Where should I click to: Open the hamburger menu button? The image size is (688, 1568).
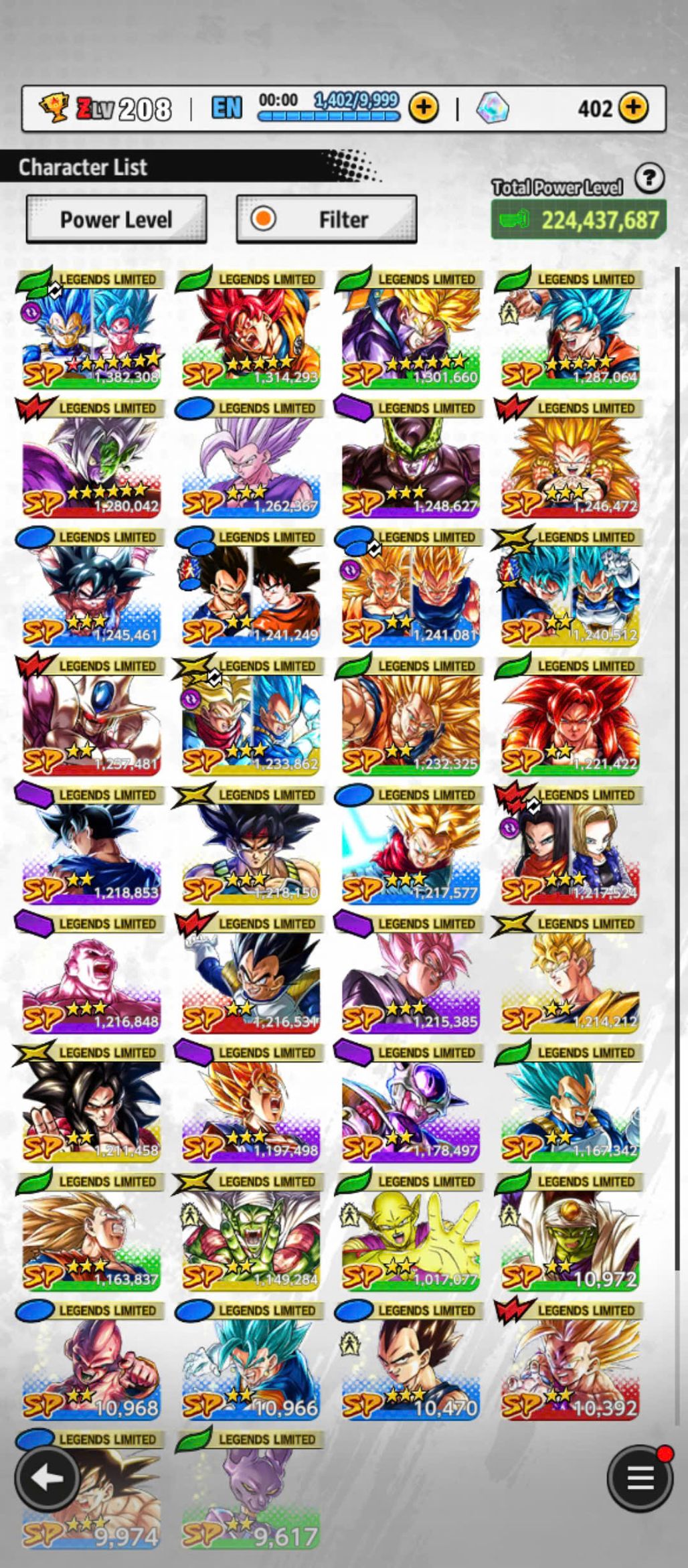coord(640,1479)
